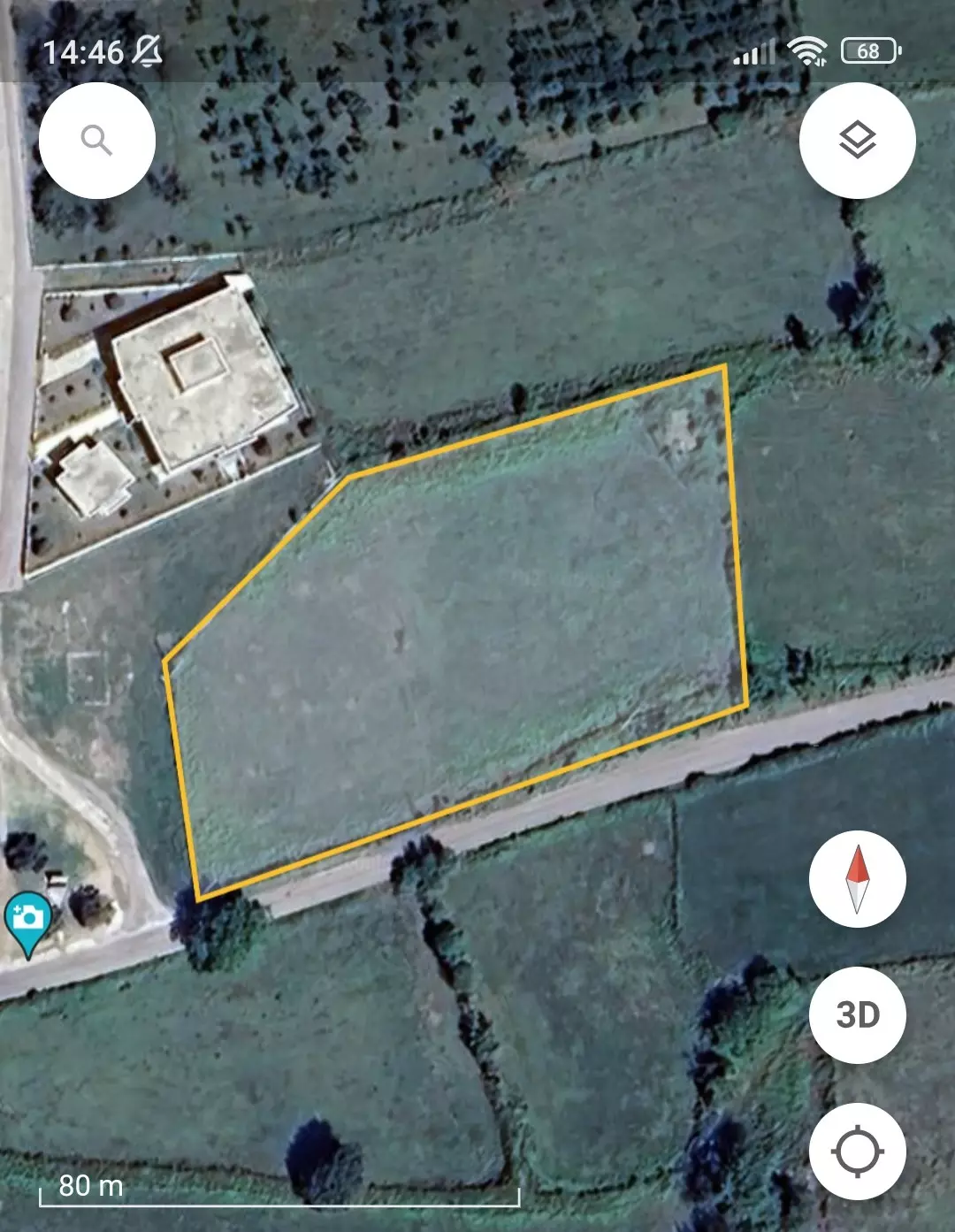This screenshot has width=955, height=1232.
Task: Tap the large white building rooftop
Action: (199, 371)
